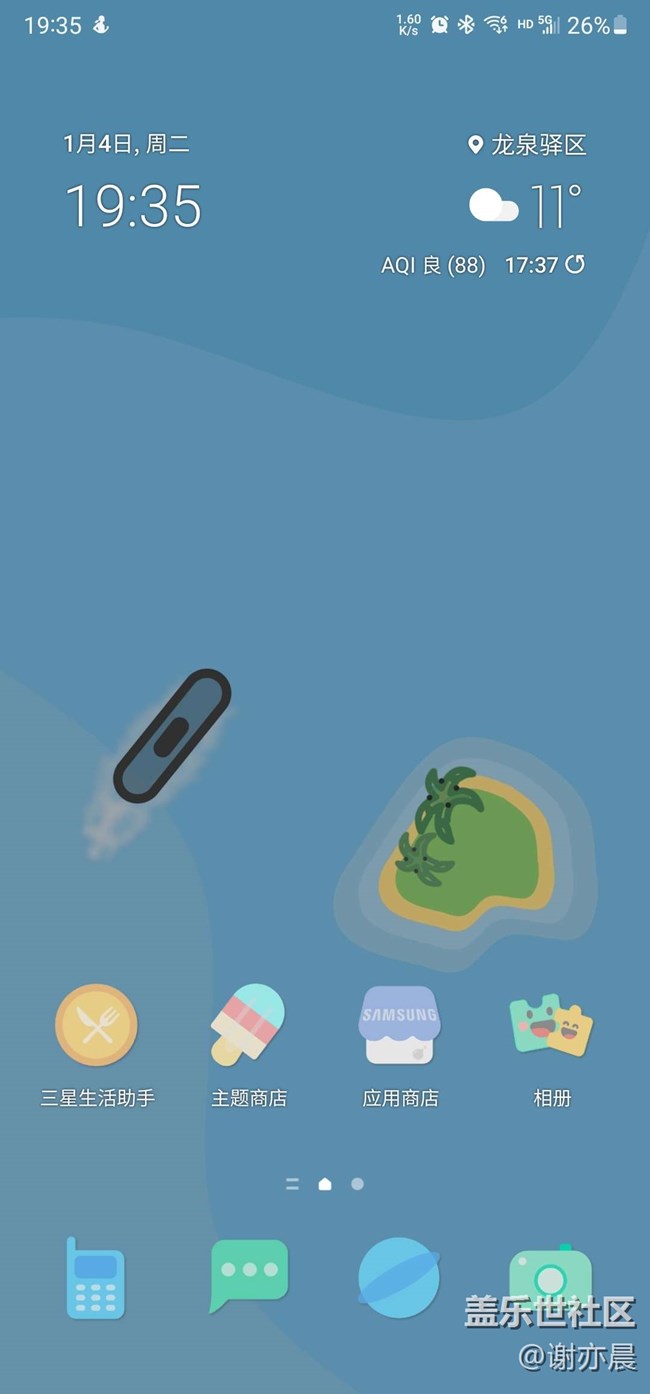This screenshot has height=1394, width=650.
Task: Launch the 主题商店 theme store
Action: pyautogui.click(x=248, y=1026)
